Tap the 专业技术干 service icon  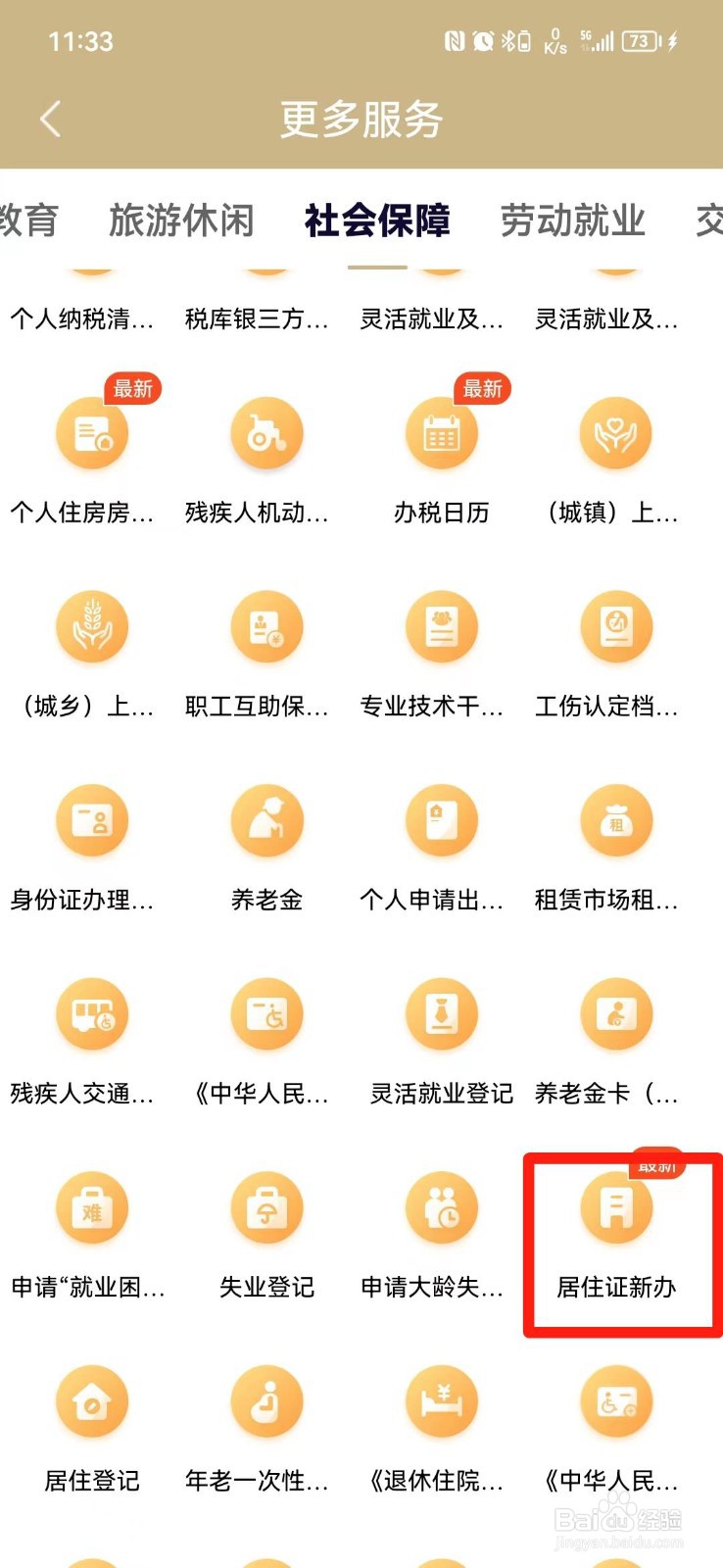[441, 626]
